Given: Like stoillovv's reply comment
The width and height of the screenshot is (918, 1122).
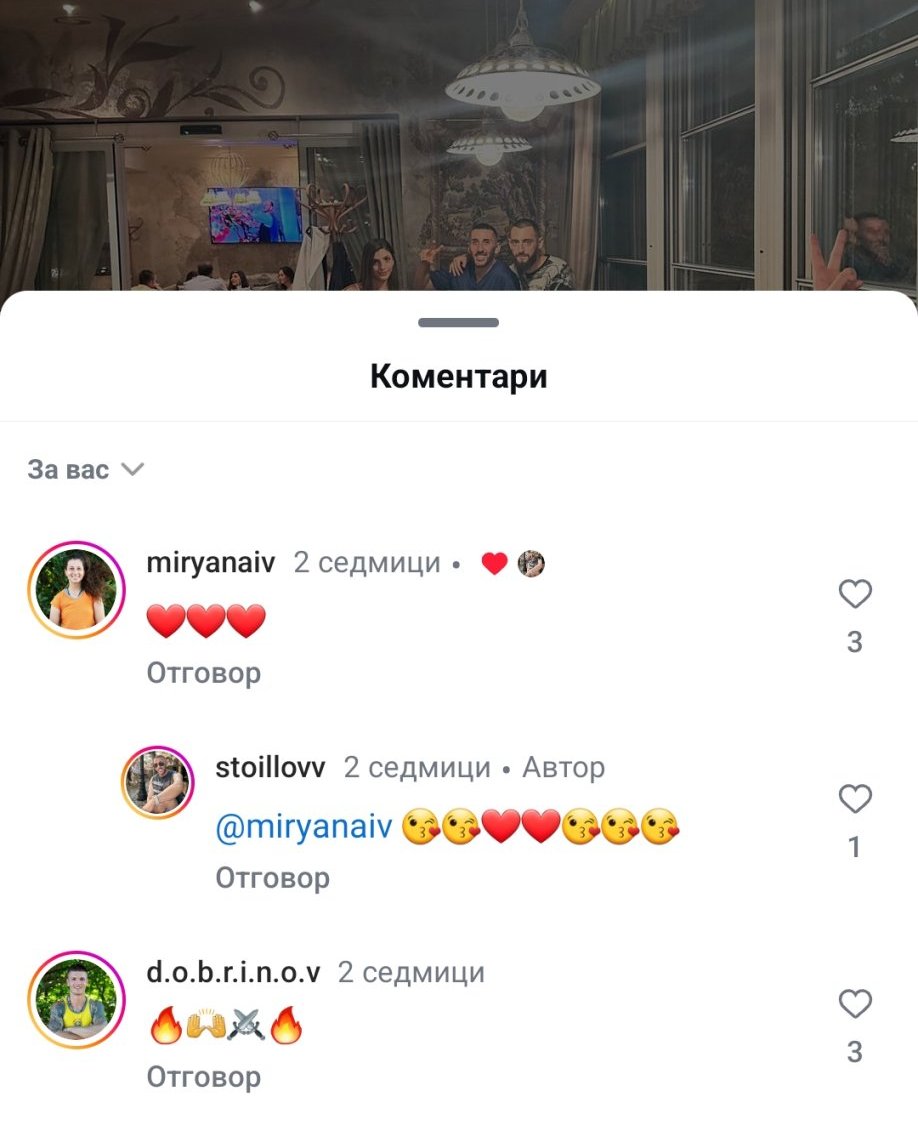Looking at the screenshot, I should (854, 800).
